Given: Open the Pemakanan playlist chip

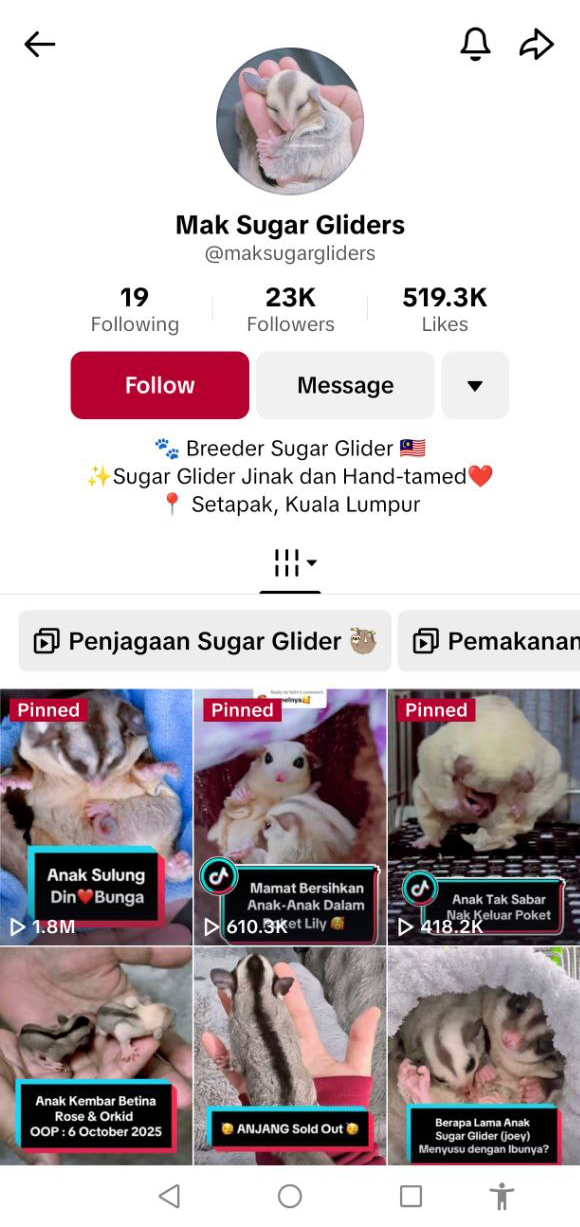Looking at the screenshot, I should coord(489,641).
